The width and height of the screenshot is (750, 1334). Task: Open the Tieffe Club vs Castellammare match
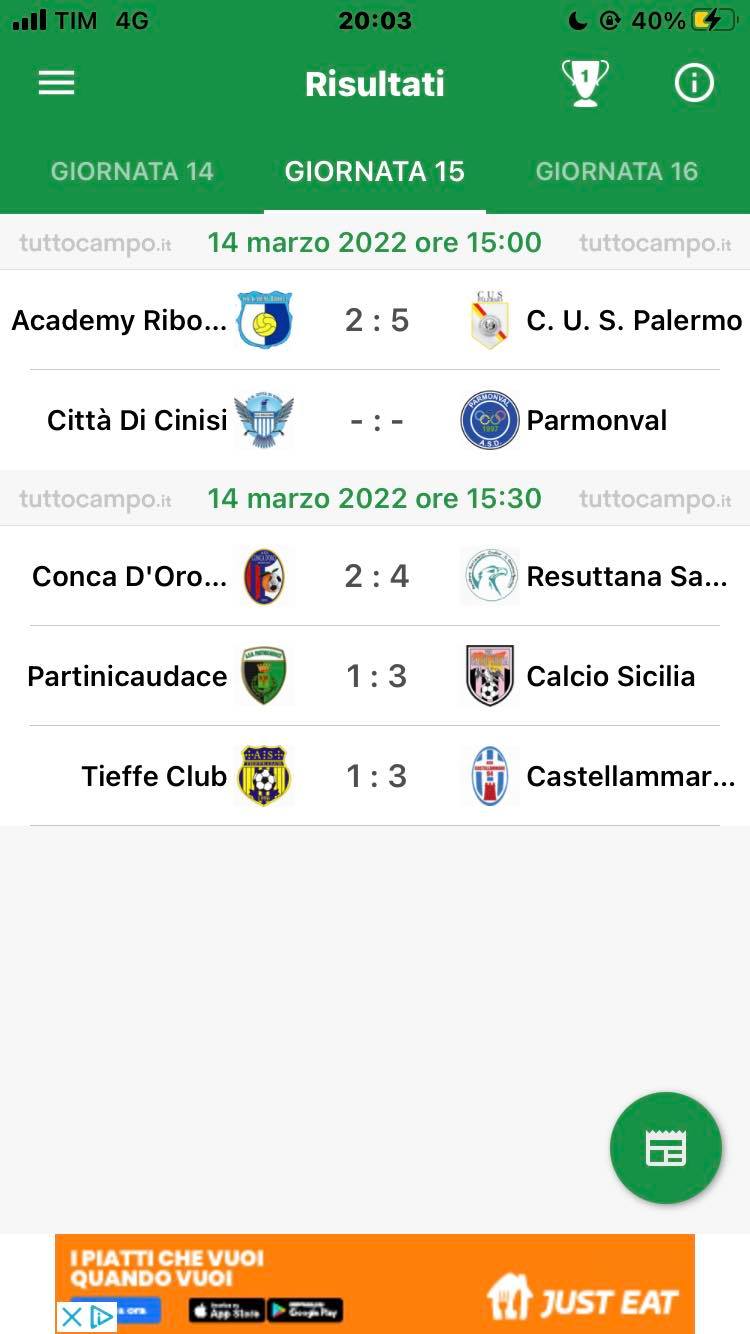[x=375, y=776]
